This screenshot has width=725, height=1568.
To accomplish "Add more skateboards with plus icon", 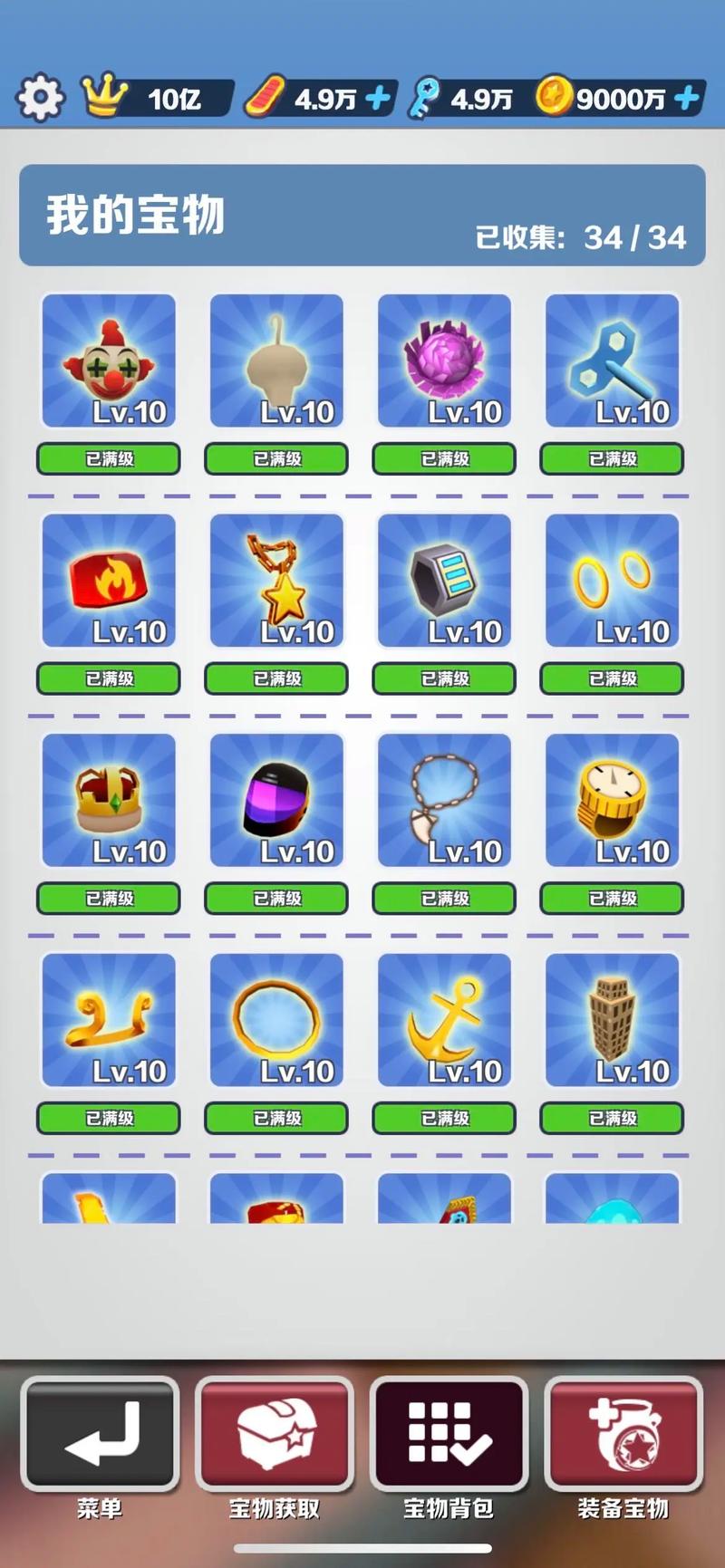I will pos(379,98).
